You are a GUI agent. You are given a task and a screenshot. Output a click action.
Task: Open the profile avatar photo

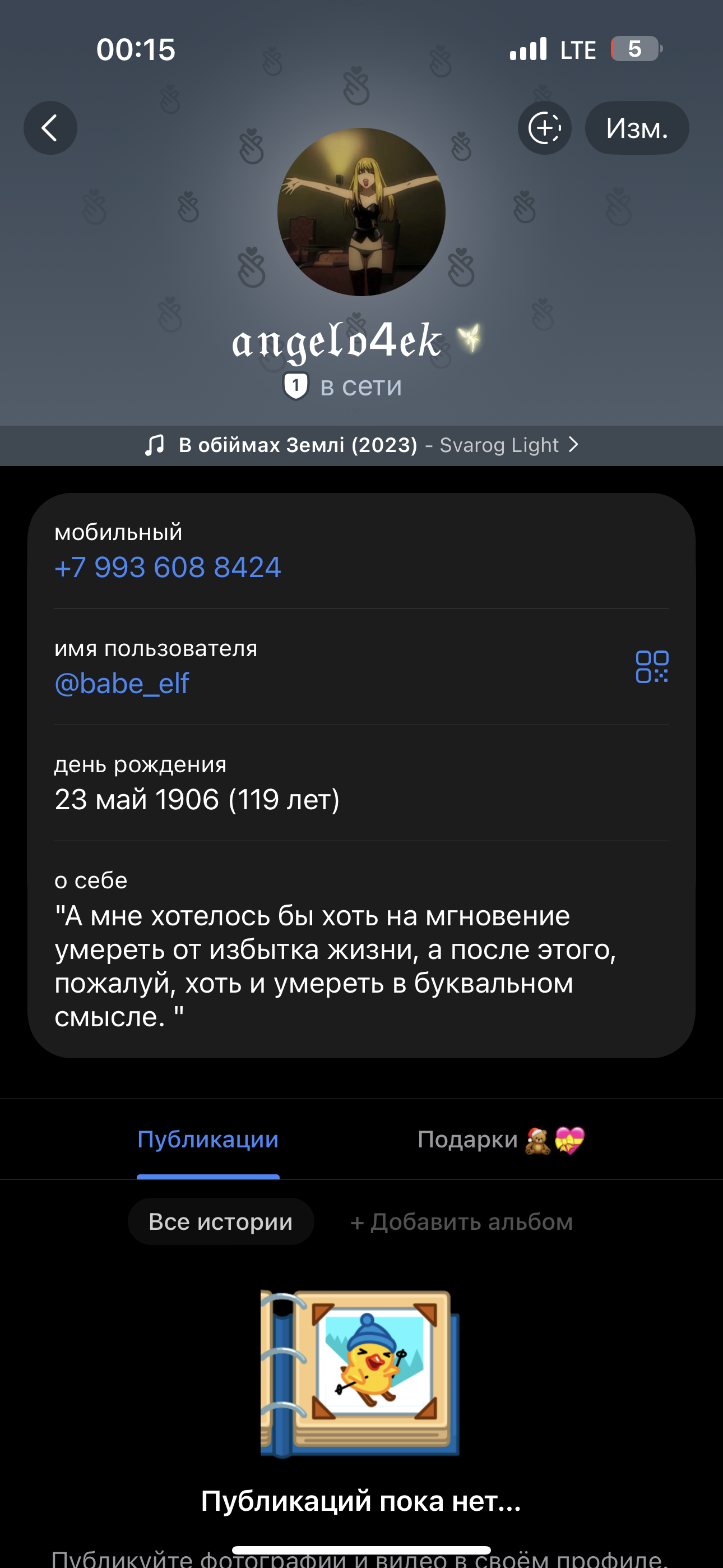361,212
